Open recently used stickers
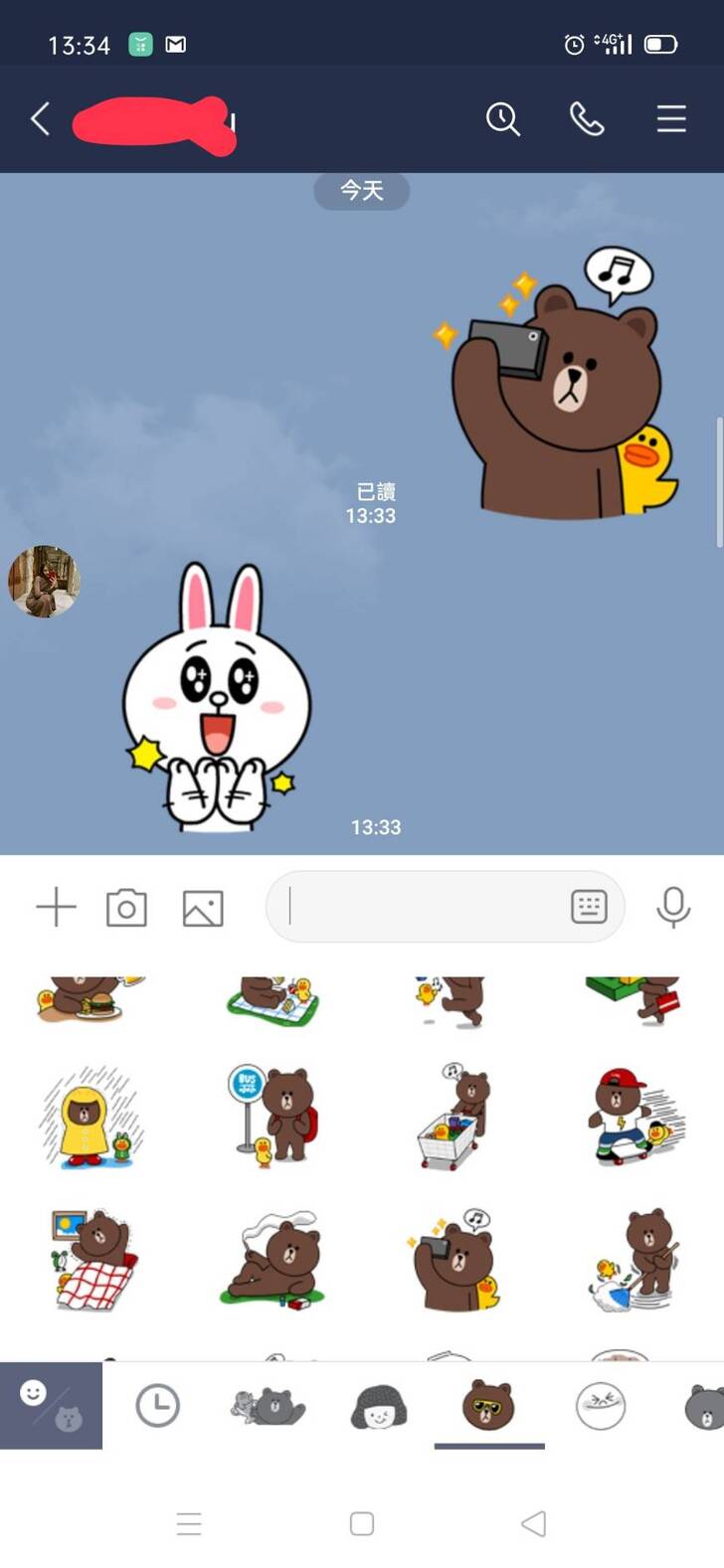 coord(157,1406)
